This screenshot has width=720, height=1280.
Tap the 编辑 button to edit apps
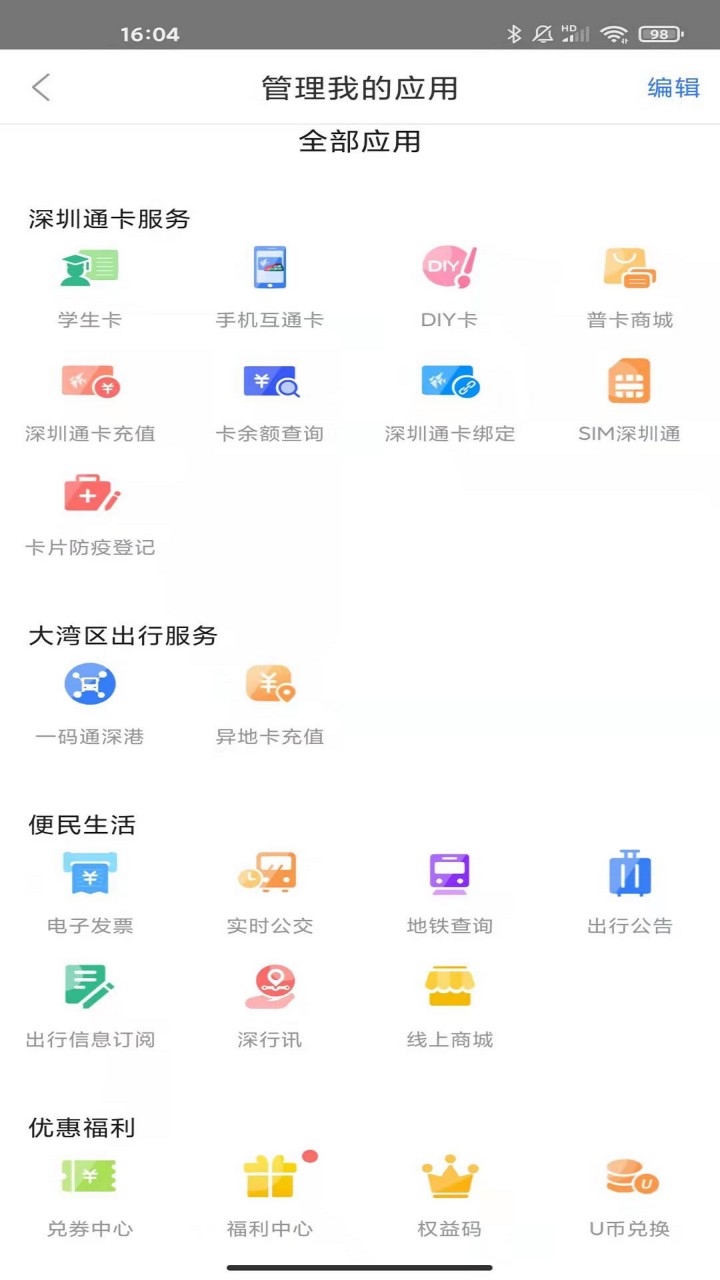[673, 88]
